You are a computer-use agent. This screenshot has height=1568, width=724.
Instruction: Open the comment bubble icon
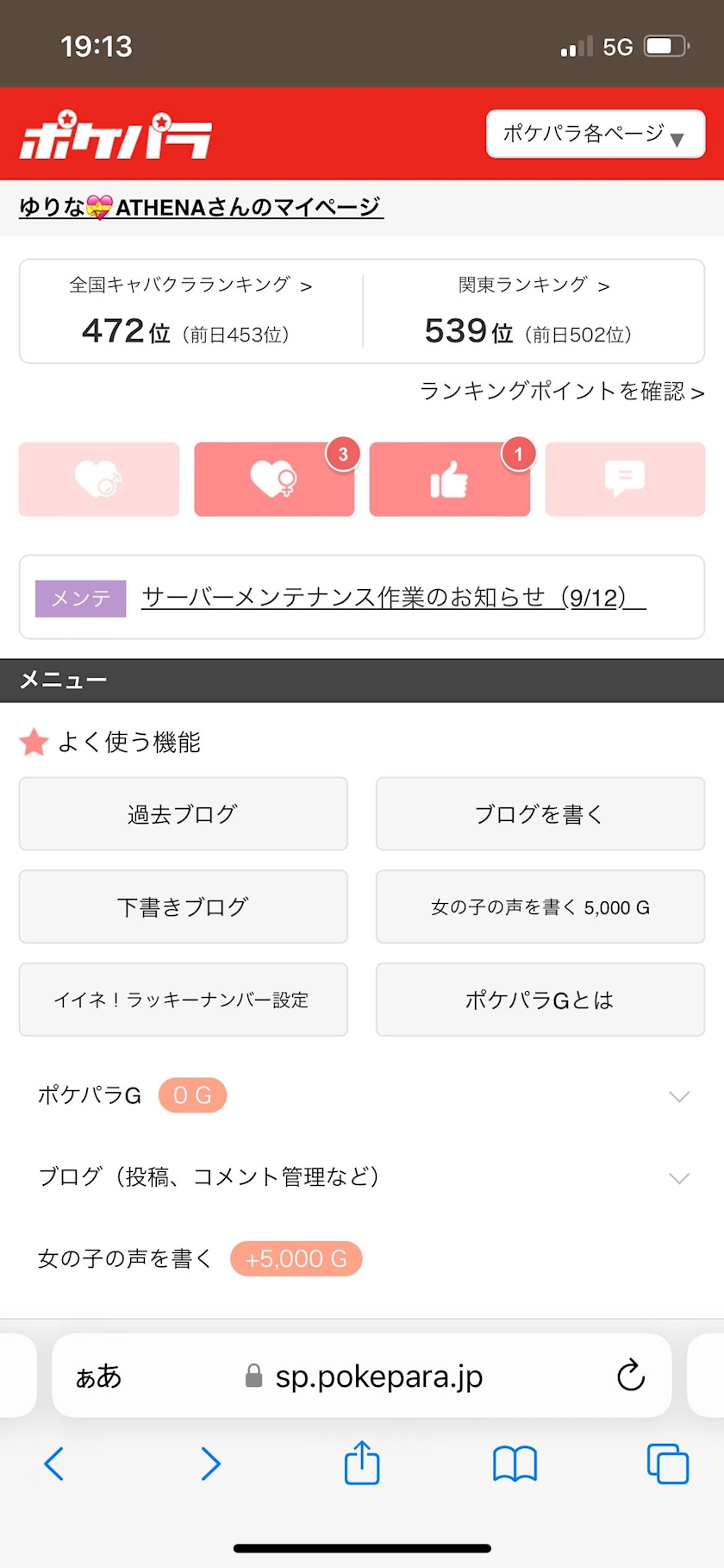tap(625, 480)
